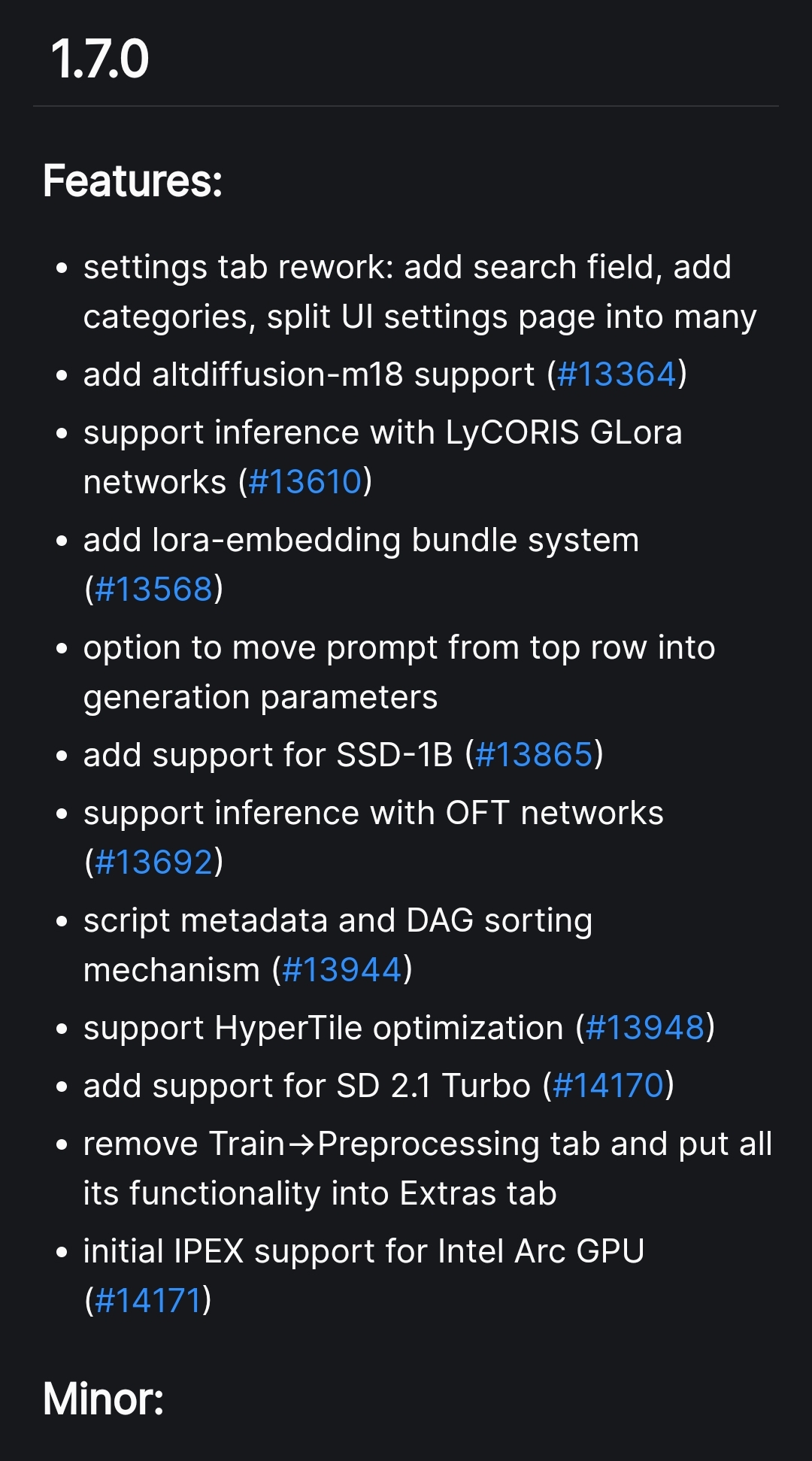Open the #13568 lora-embedding bundle link
This screenshot has height=1461, width=812.
pos(154,589)
